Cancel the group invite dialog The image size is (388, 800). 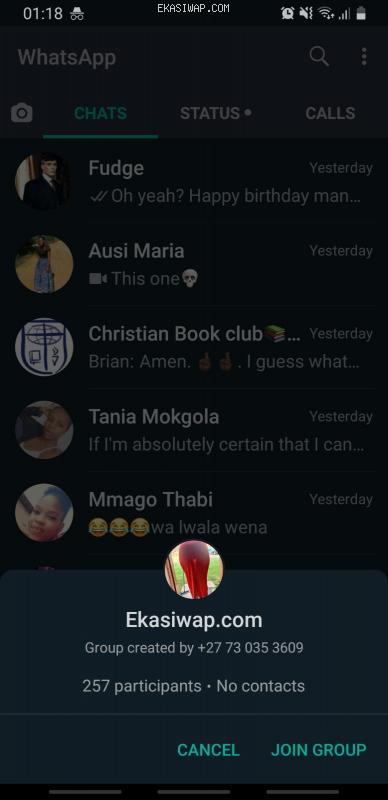pos(208,749)
